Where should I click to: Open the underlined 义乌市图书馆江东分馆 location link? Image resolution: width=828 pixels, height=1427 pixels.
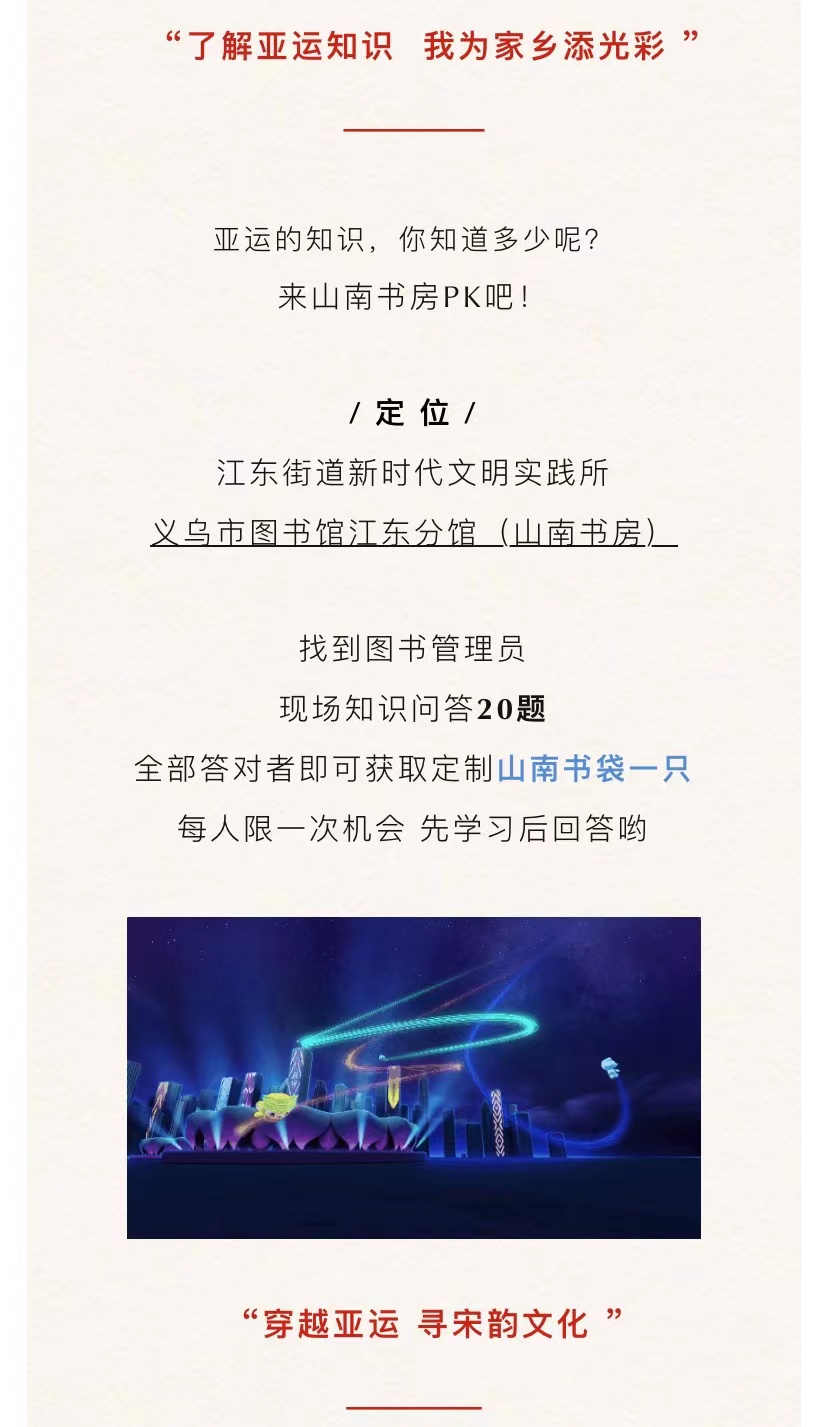(413, 533)
